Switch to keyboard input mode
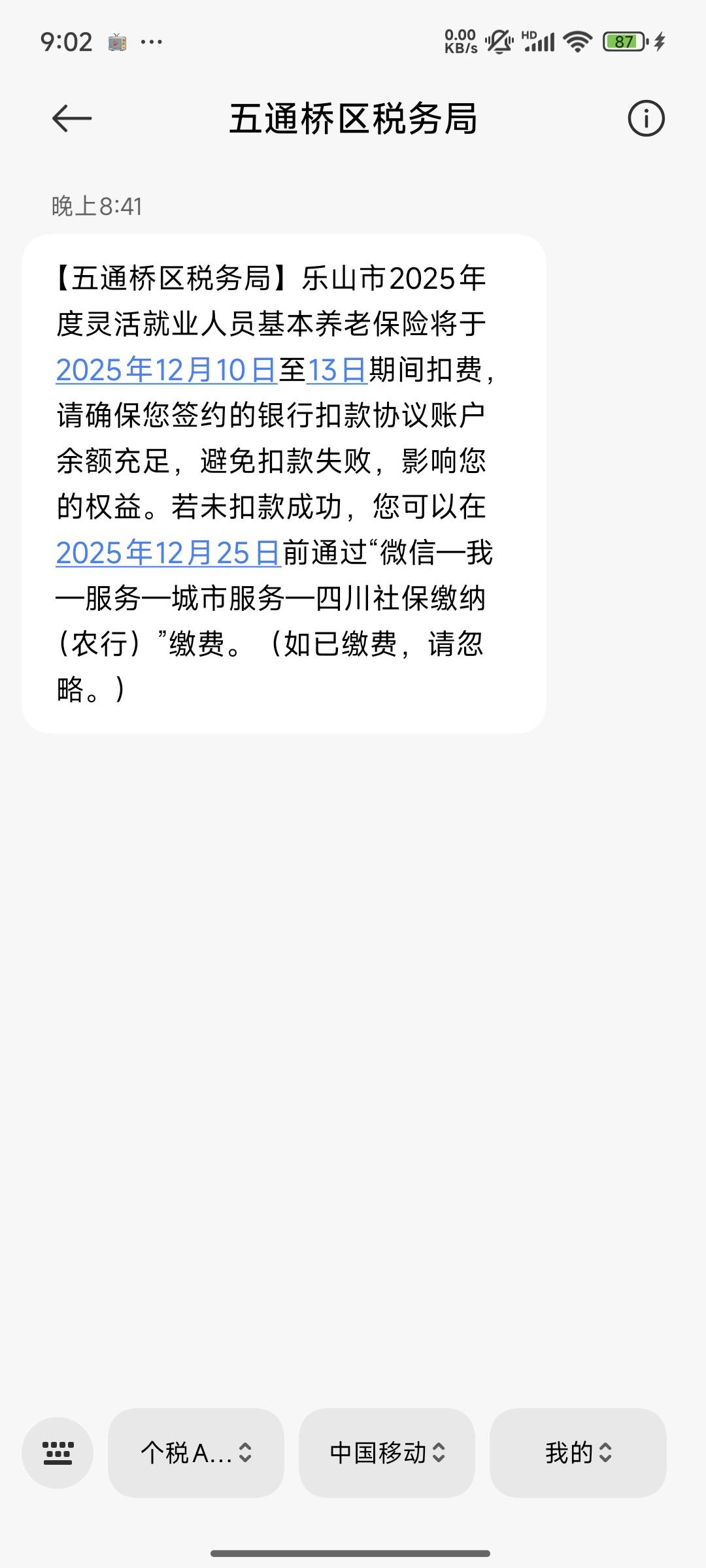706x1568 pixels. coord(58,1452)
